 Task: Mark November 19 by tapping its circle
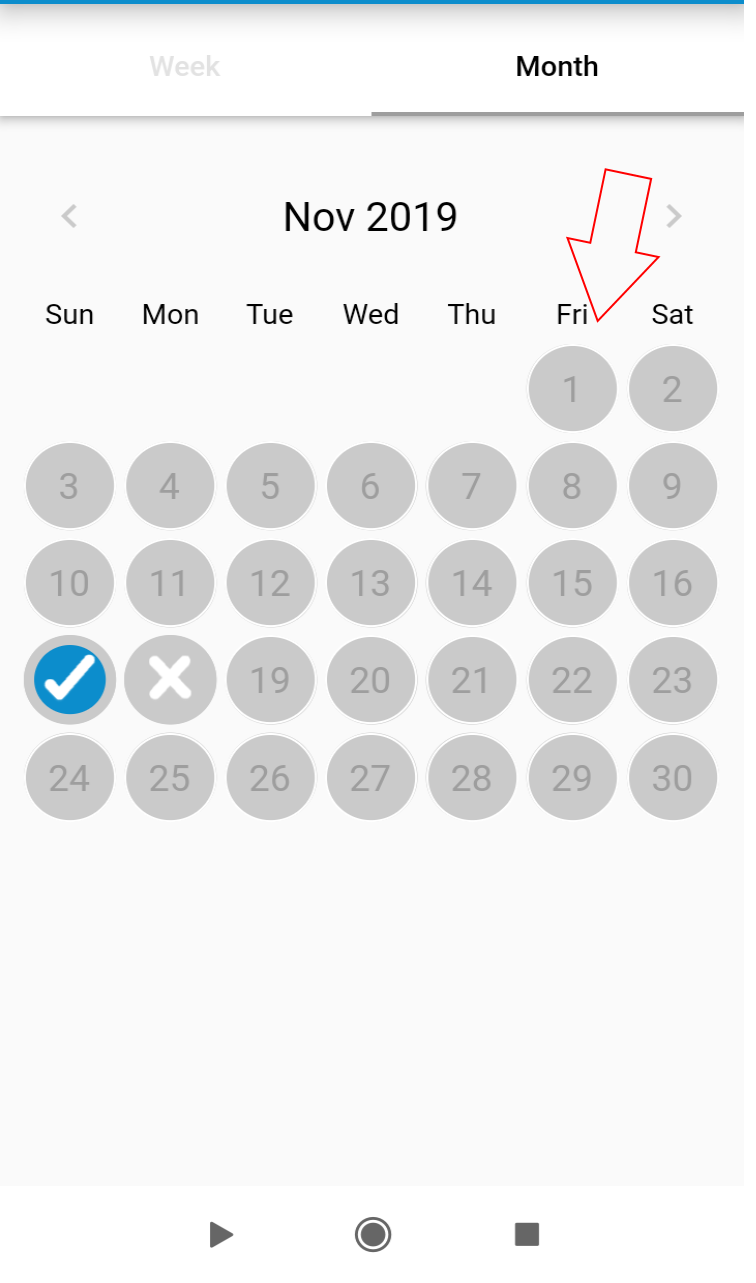click(x=270, y=679)
